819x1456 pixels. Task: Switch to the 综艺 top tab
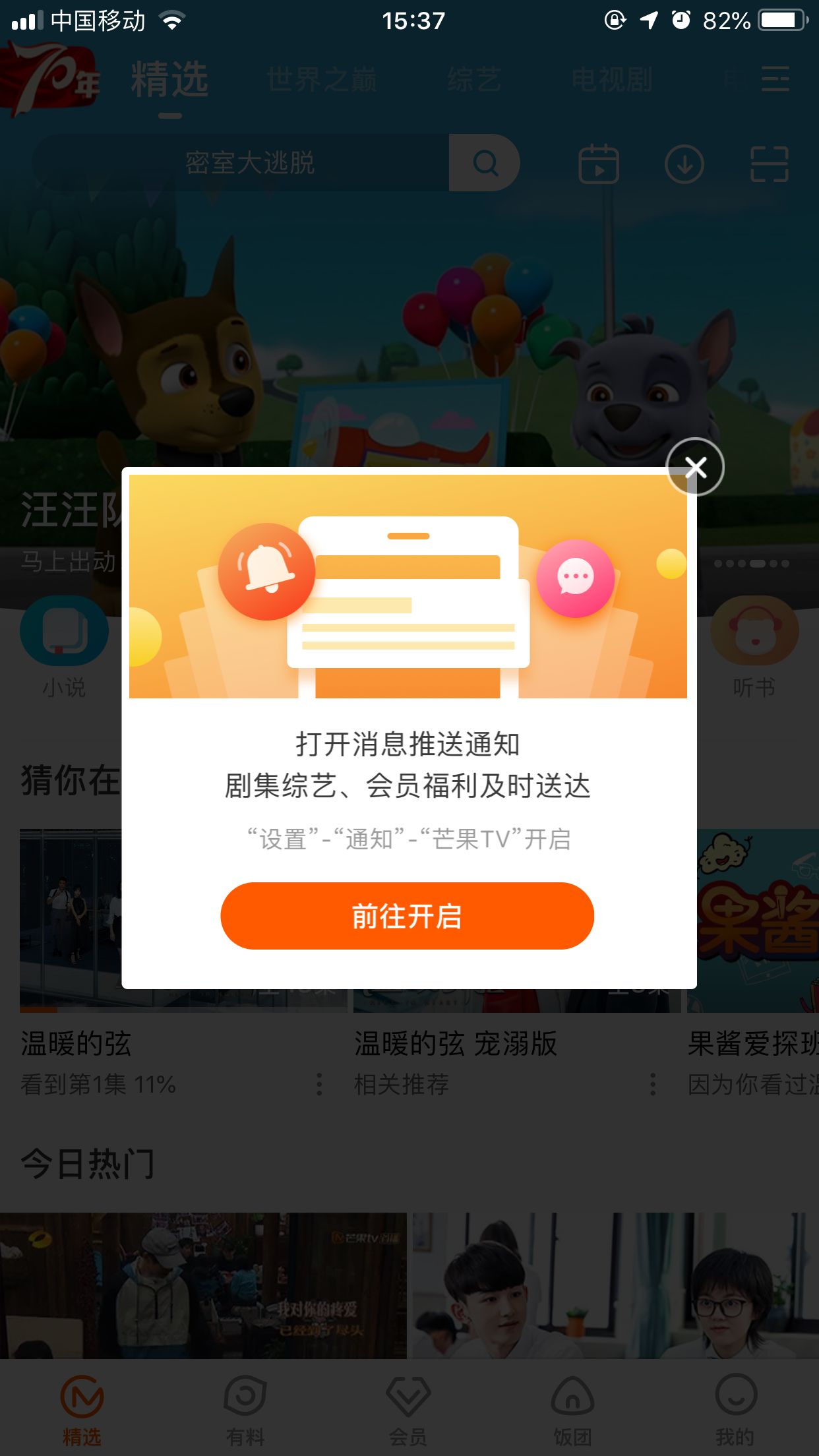(x=473, y=80)
